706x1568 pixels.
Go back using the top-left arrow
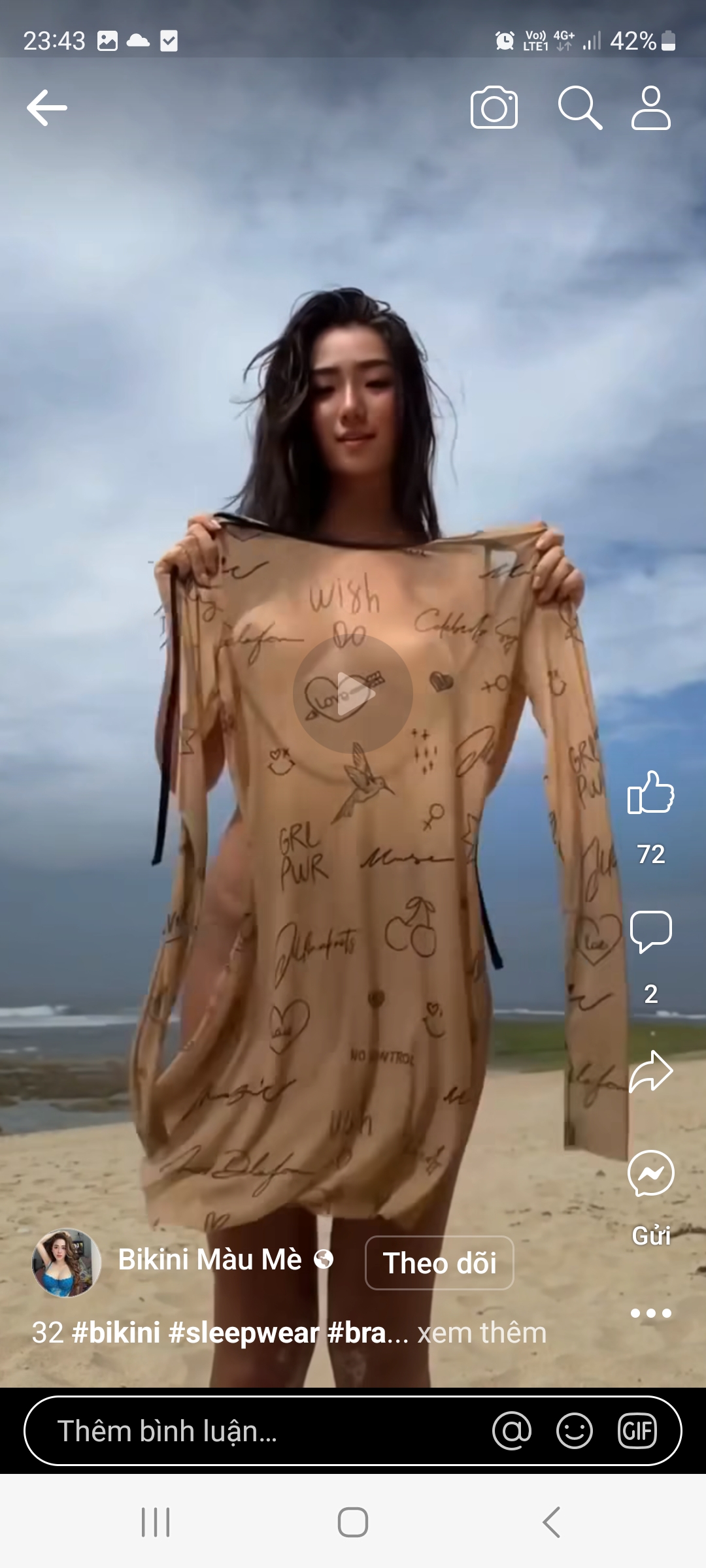tap(47, 108)
